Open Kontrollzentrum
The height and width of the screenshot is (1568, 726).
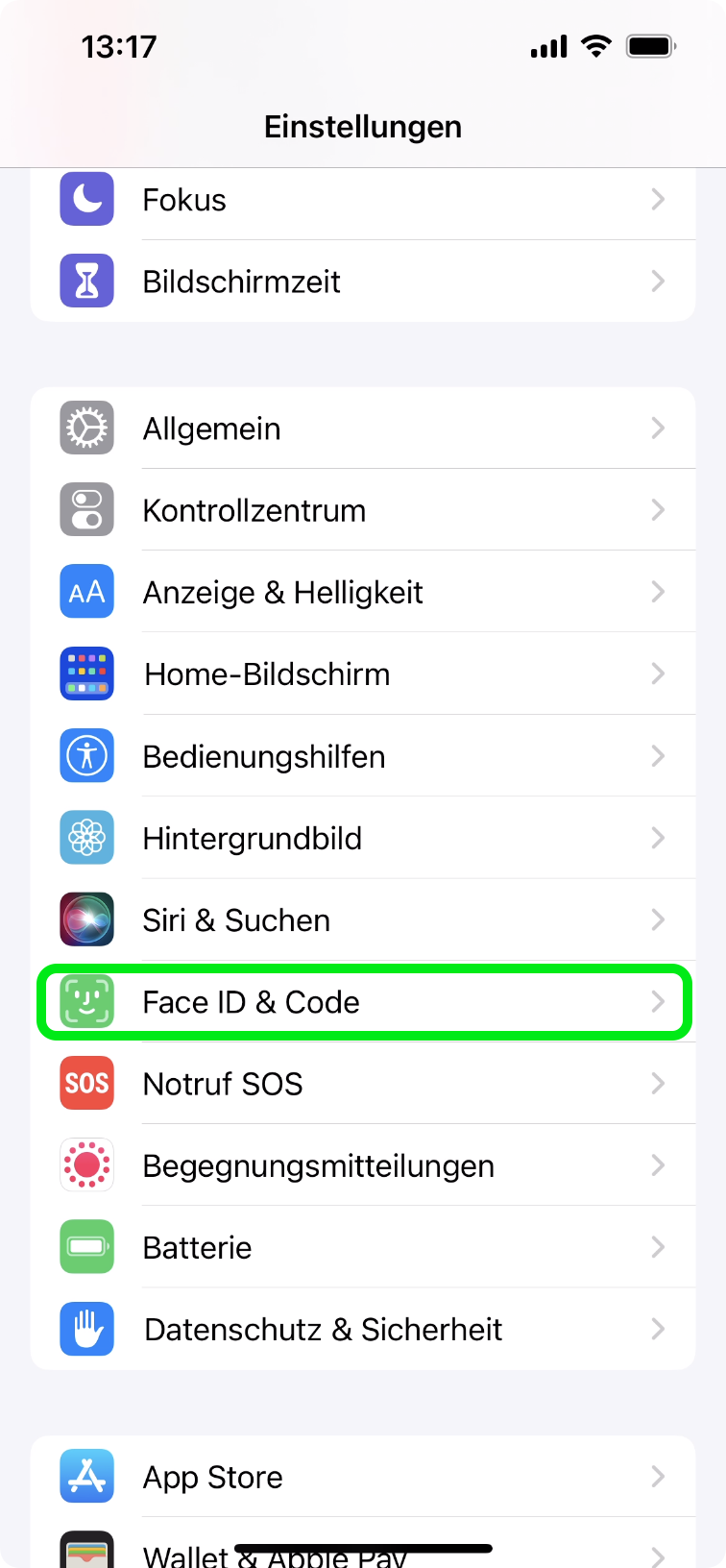tap(363, 510)
